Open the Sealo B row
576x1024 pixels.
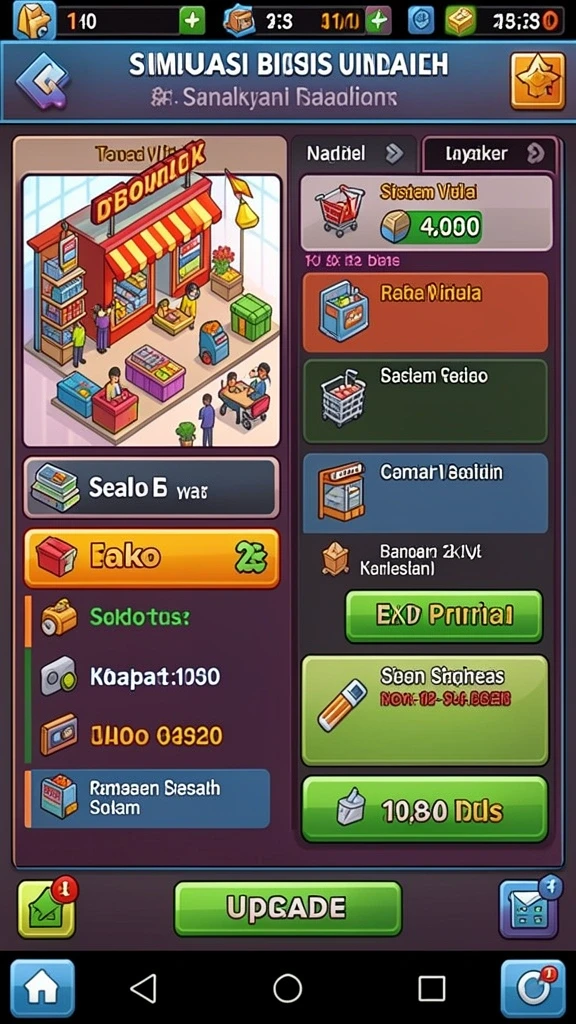click(152, 487)
